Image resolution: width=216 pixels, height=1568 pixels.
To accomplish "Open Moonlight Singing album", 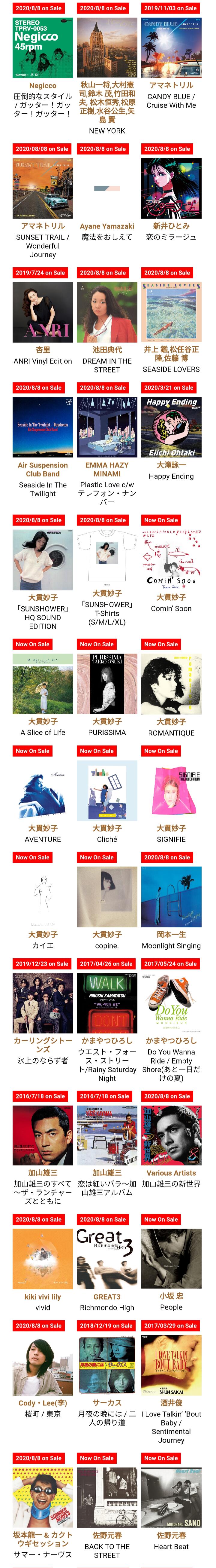I will (171, 897).
